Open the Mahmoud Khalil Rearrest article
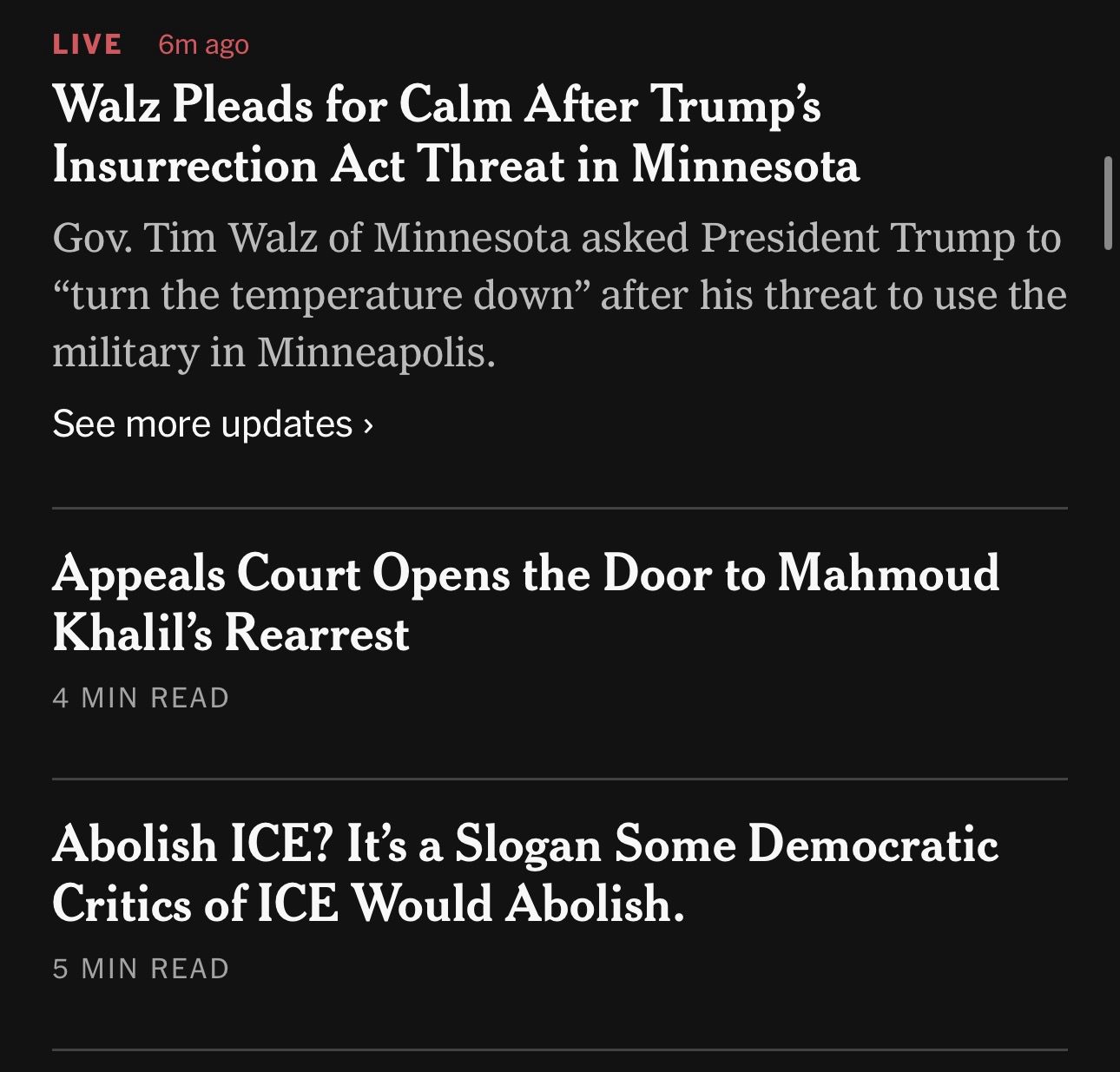Viewport: 1120px width, 1072px height. [x=524, y=602]
